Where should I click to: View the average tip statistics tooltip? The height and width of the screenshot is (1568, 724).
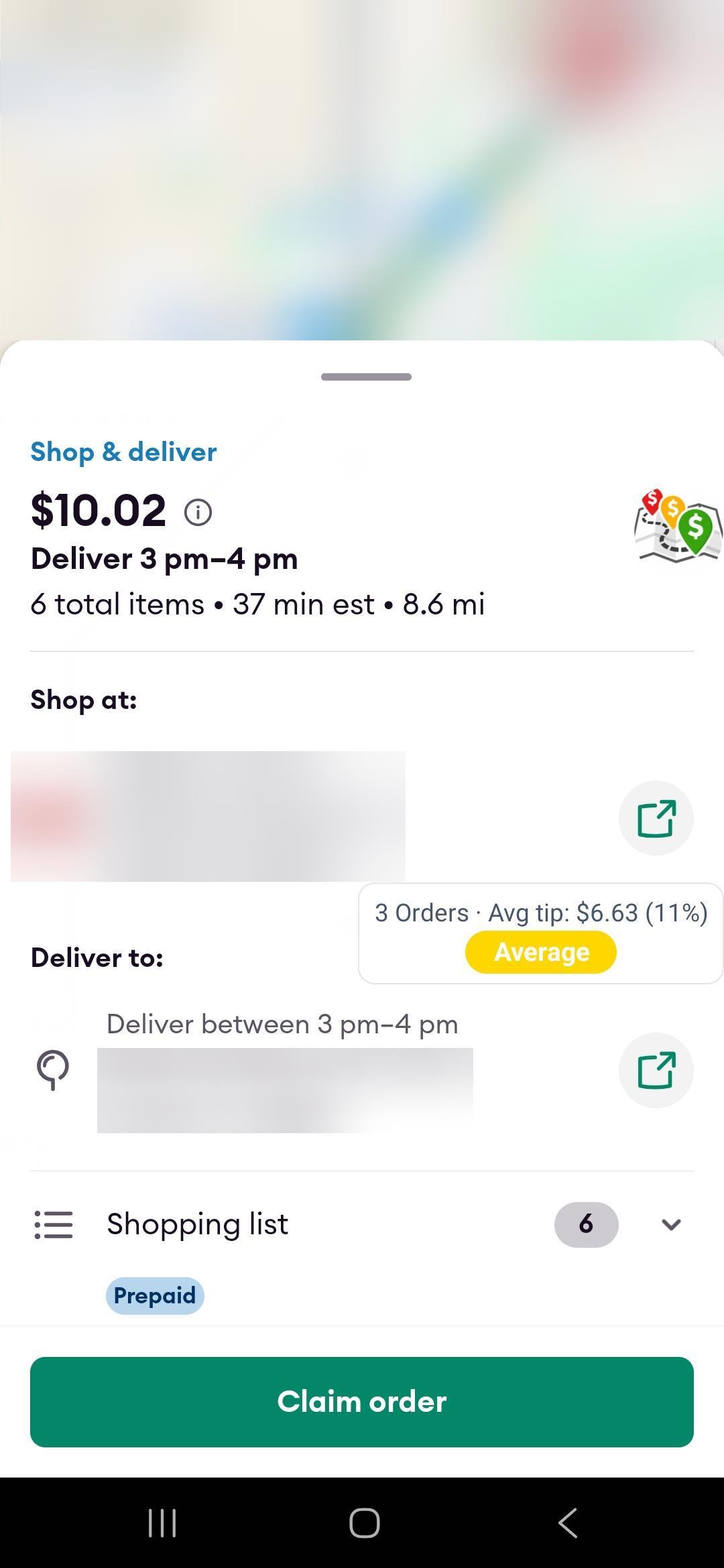point(540,912)
